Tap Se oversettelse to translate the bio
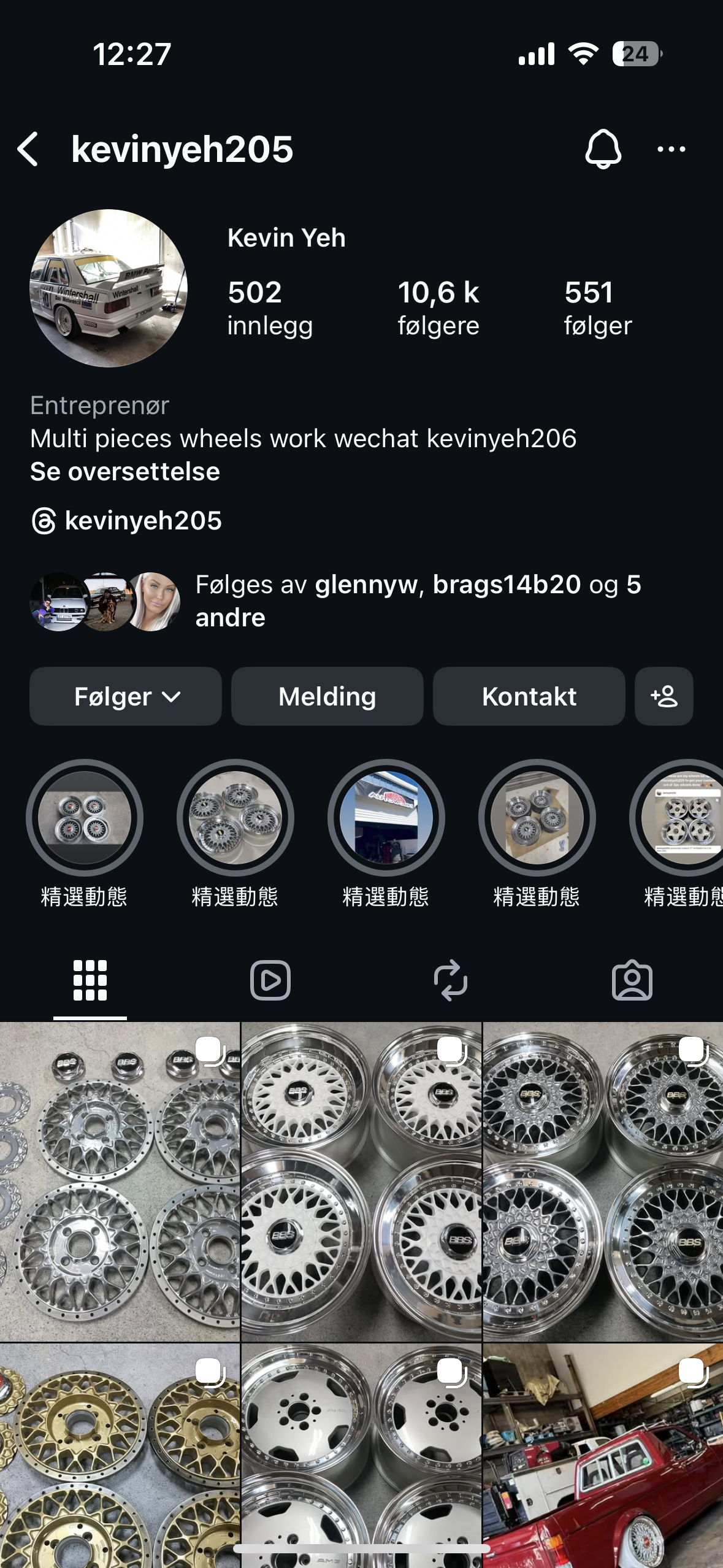The height and width of the screenshot is (1568, 723). [x=125, y=472]
